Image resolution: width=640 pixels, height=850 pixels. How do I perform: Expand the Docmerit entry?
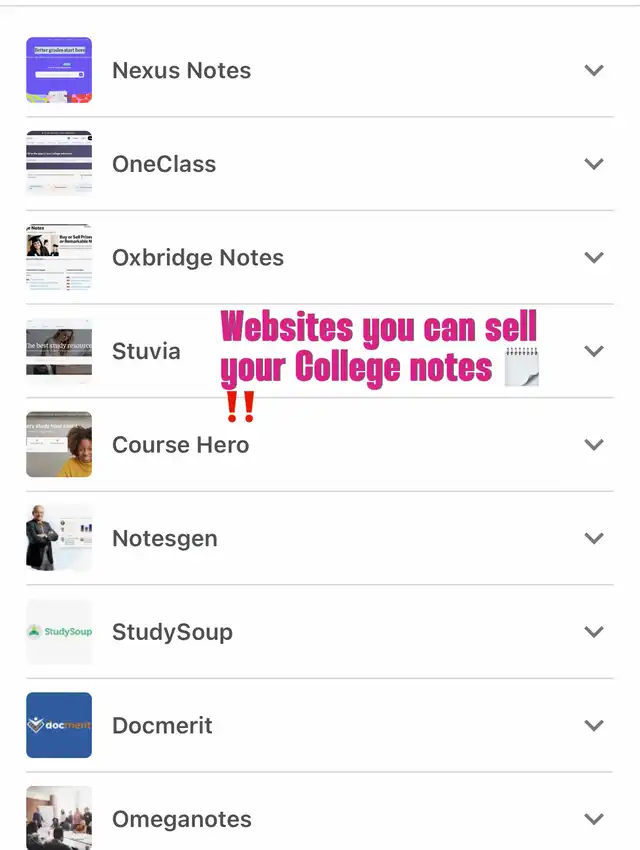click(x=594, y=726)
